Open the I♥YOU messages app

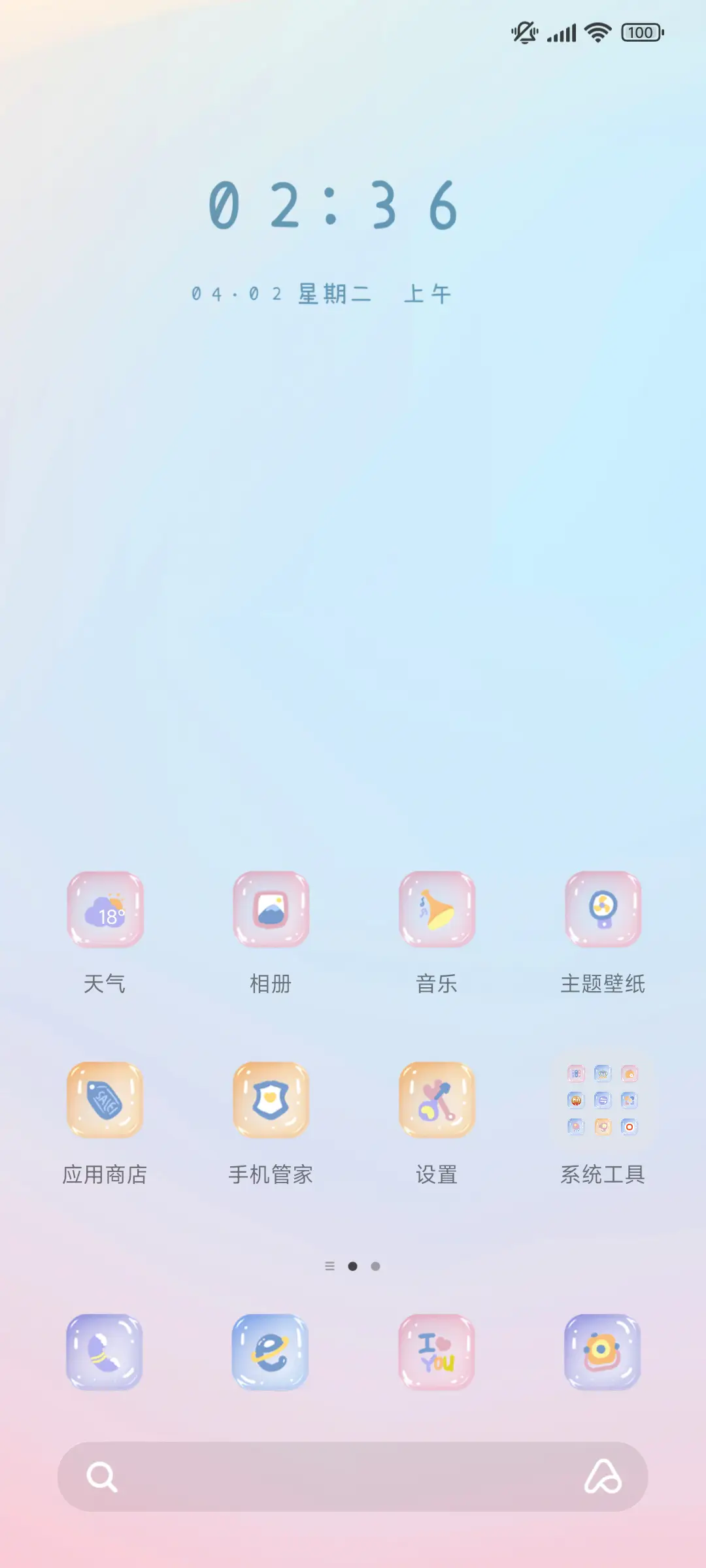pos(436,1353)
